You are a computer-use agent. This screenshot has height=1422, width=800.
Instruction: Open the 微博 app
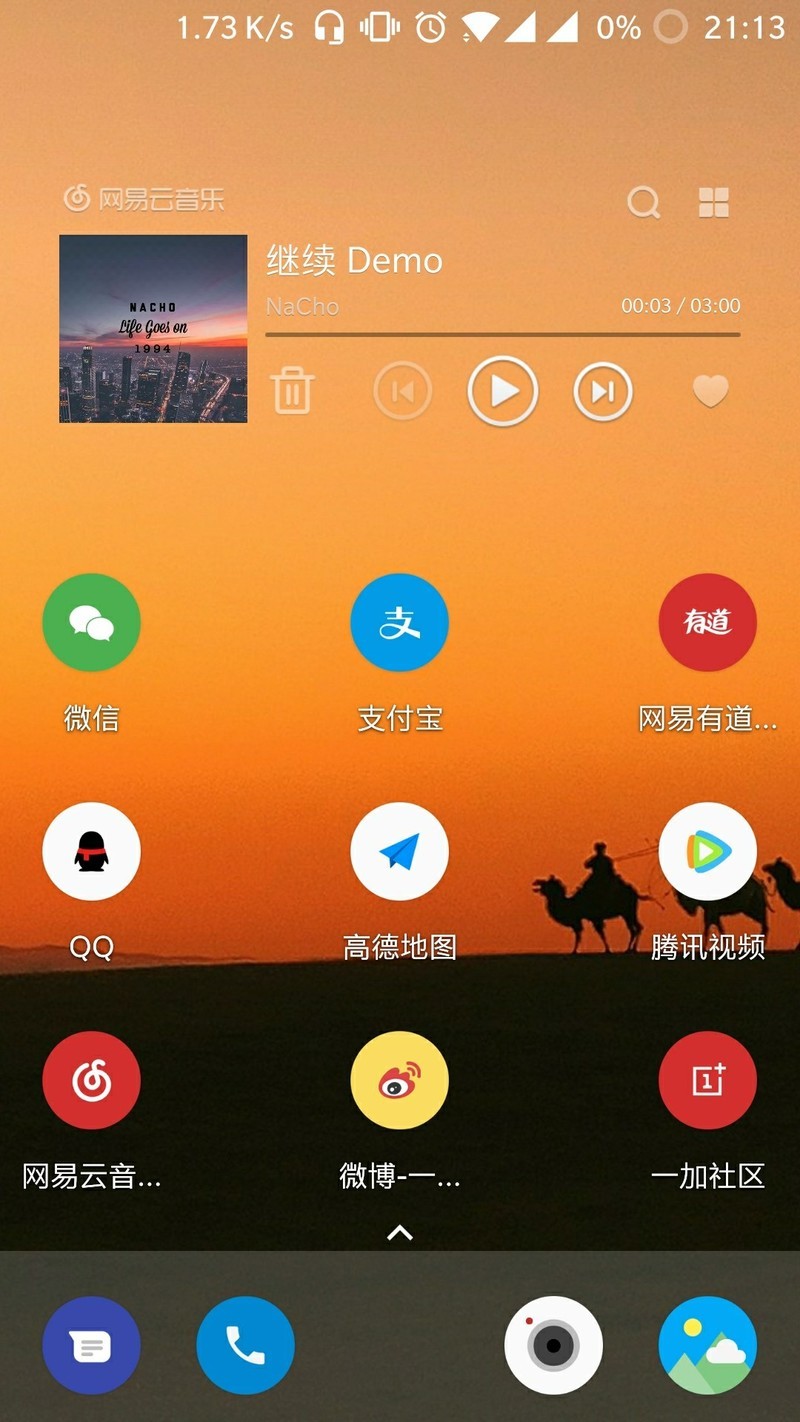point(399,1080)
